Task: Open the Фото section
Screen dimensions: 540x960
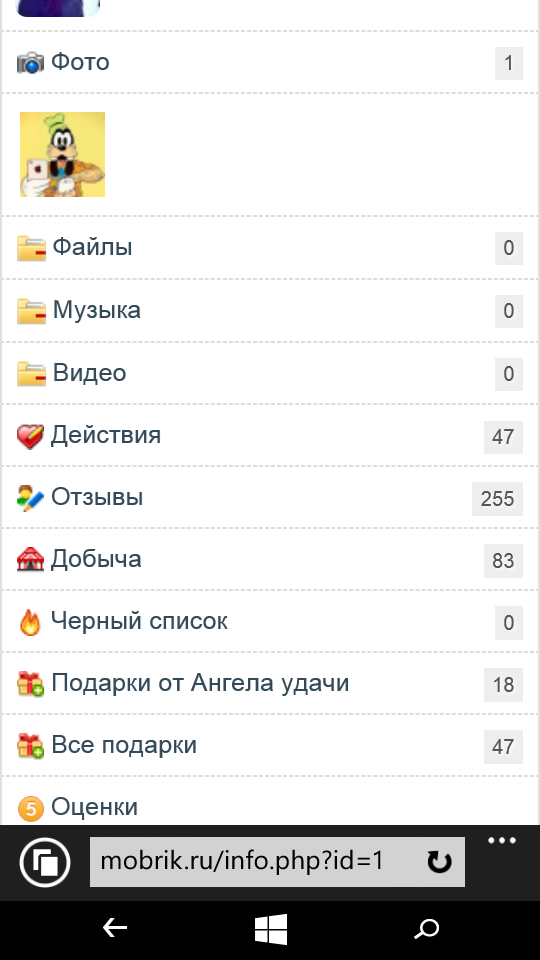Action: (x=270, y=62)
